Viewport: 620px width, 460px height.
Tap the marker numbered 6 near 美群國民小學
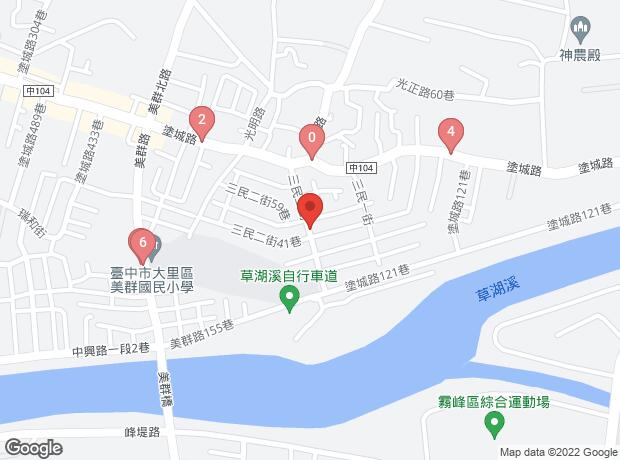[144, 242]
